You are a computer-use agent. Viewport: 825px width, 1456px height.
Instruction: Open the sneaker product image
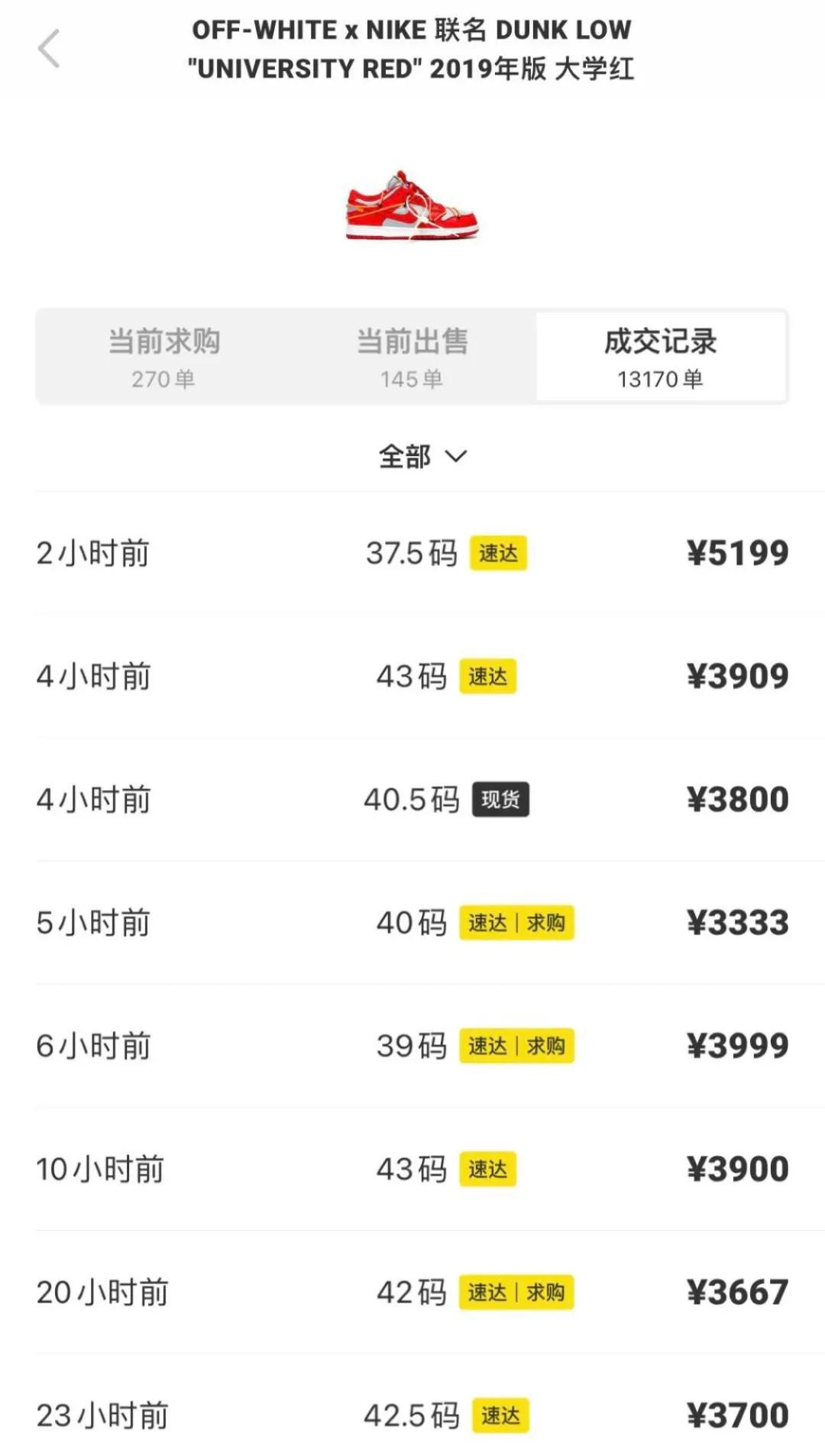[412, 208]
